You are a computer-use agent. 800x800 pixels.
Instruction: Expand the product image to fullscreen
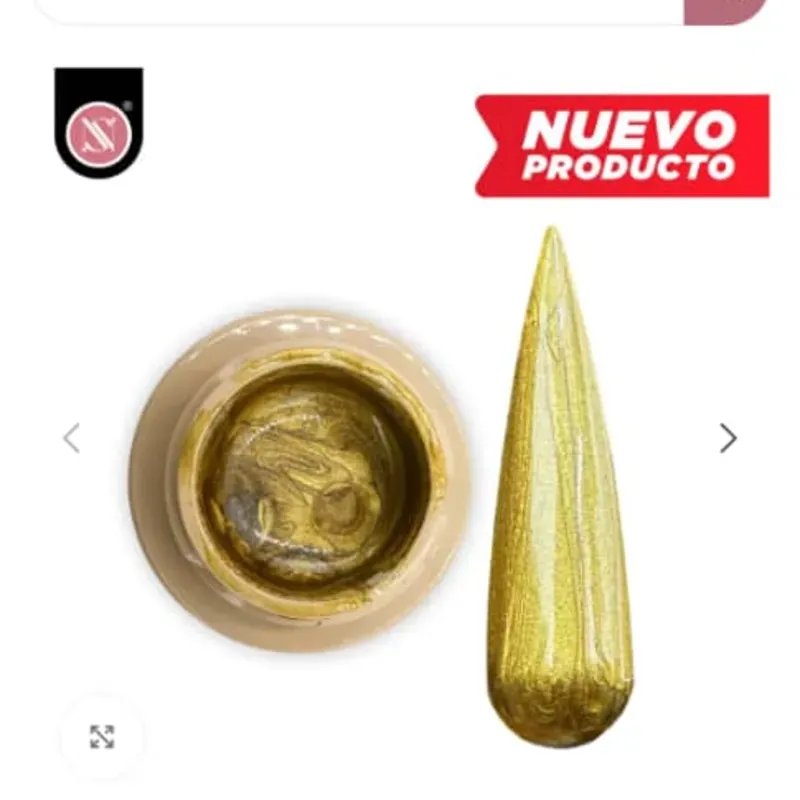(101, 737)
